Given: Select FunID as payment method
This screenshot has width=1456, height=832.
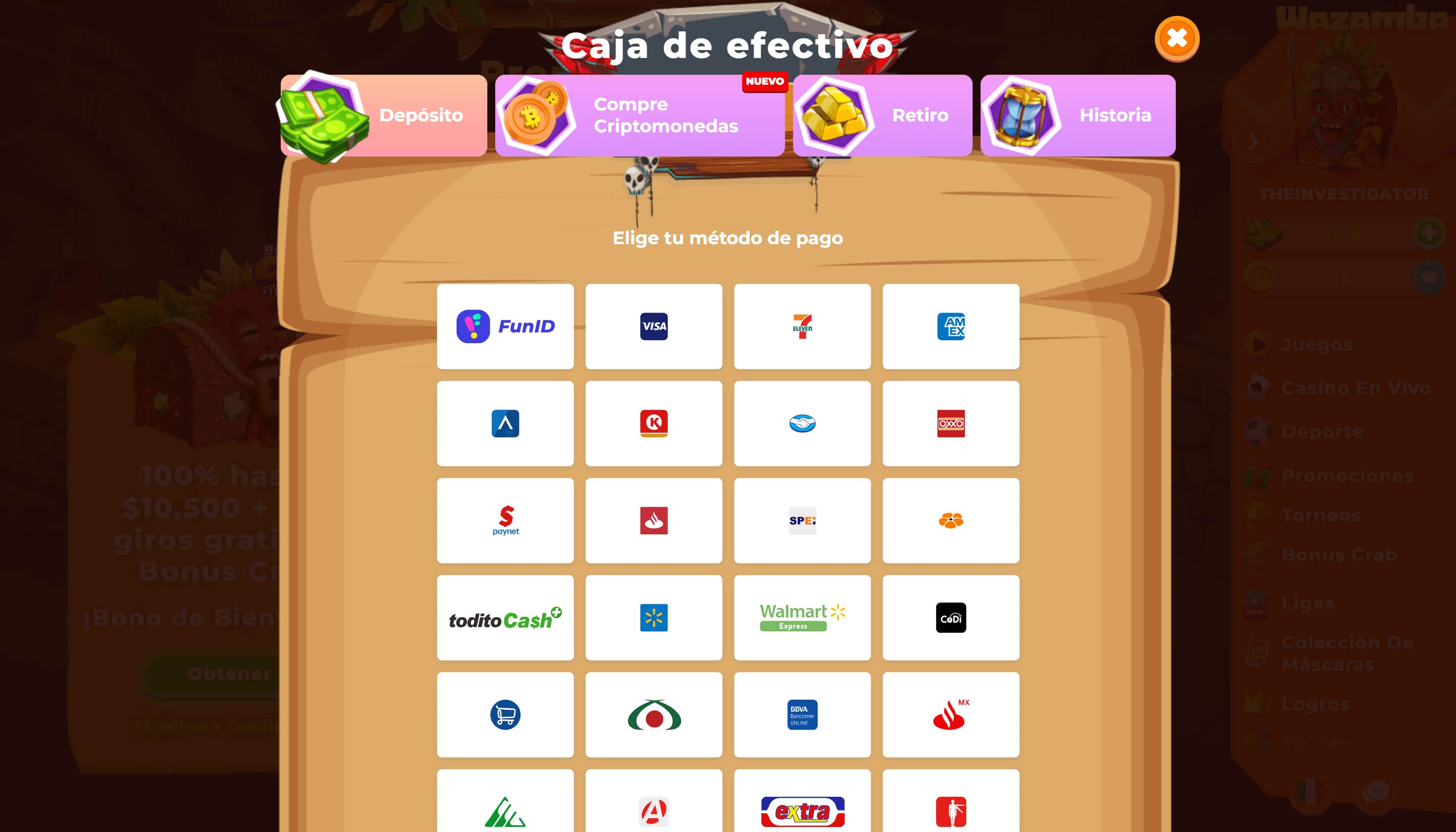Looking at the screenshot, I should (x=505, y=326).
